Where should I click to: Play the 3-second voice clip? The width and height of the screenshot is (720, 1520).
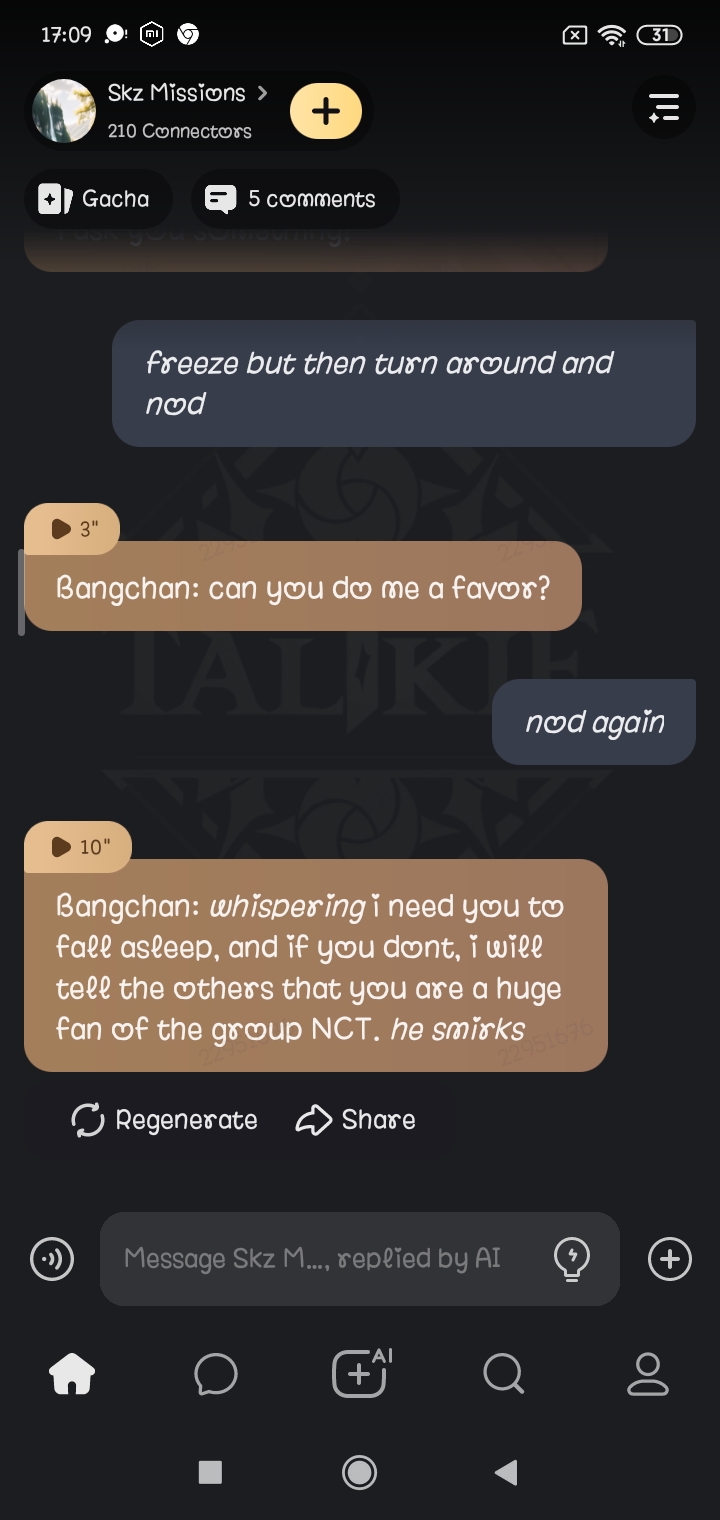click(x=72, y=529)
